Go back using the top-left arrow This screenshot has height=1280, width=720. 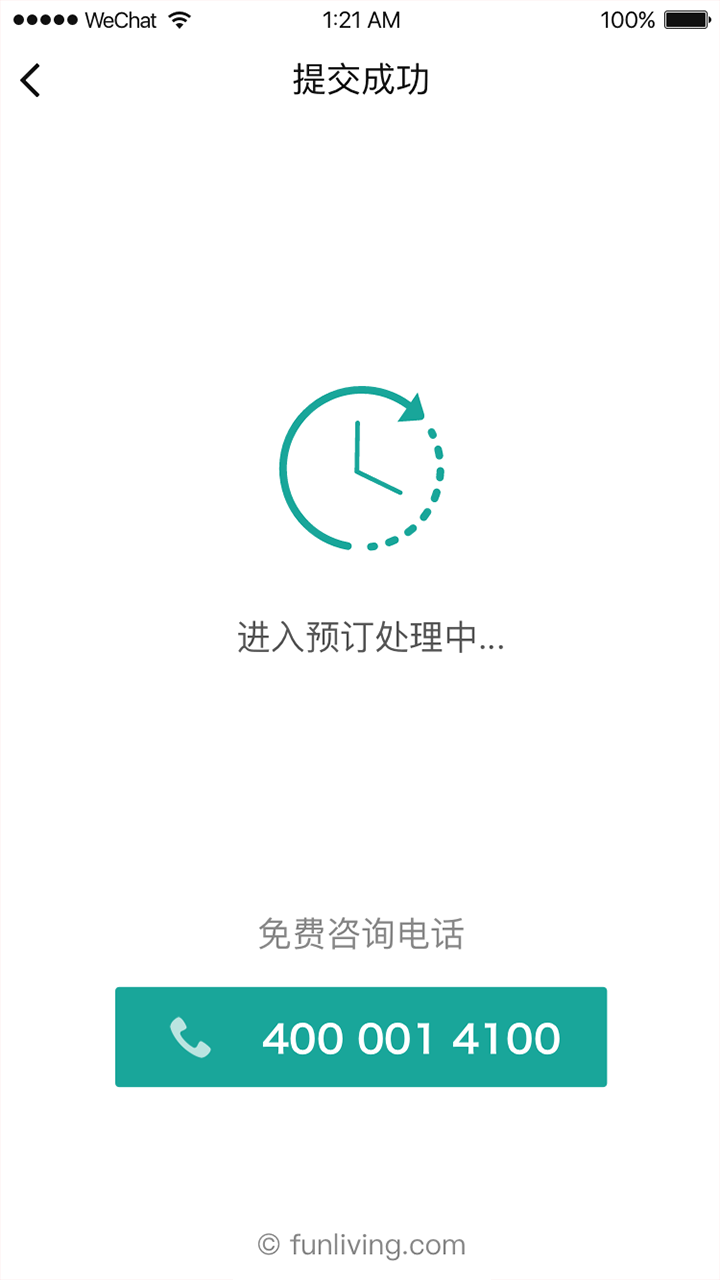click(x=31, y=80)
